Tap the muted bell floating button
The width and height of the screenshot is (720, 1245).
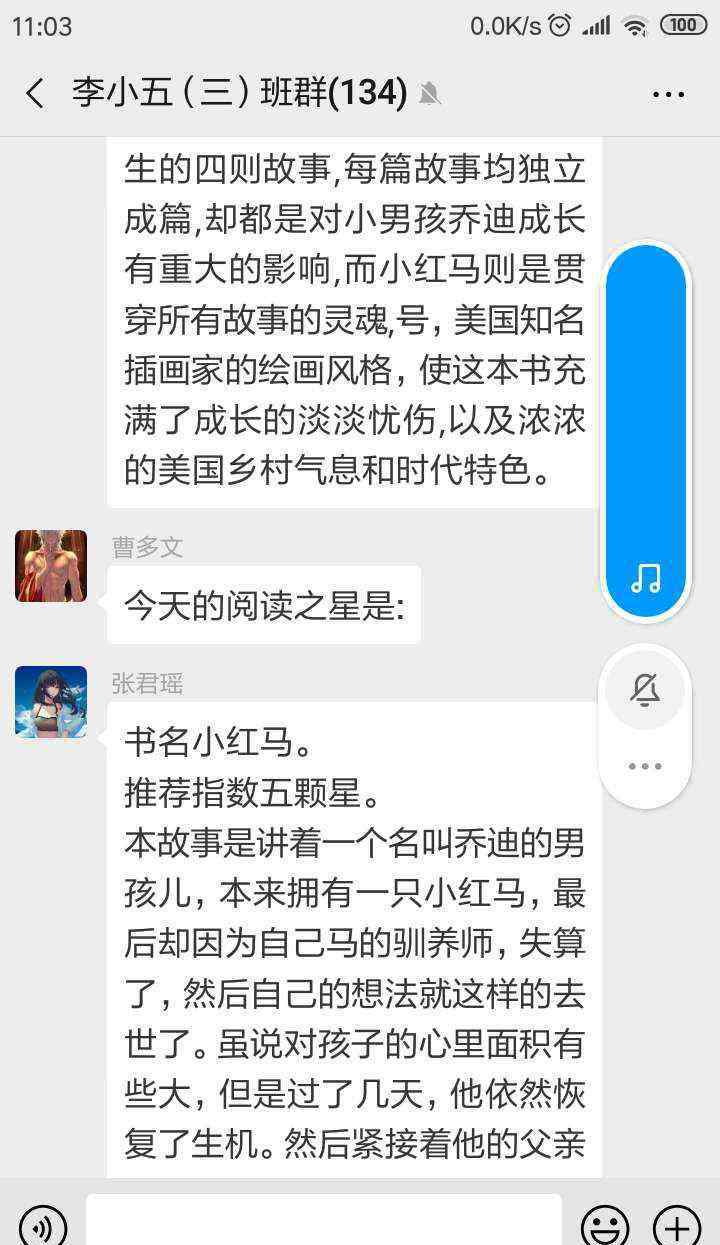(645, 690)
